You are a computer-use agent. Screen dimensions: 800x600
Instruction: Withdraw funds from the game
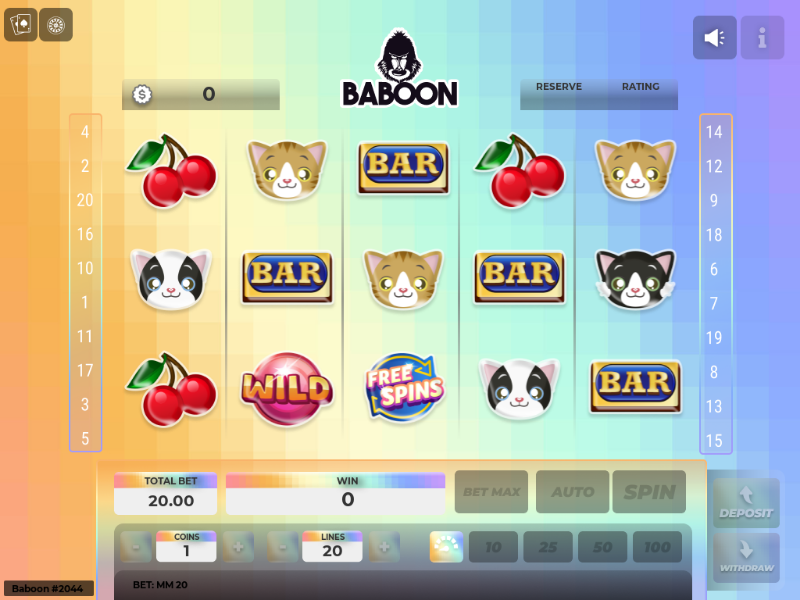pos(746,558)
